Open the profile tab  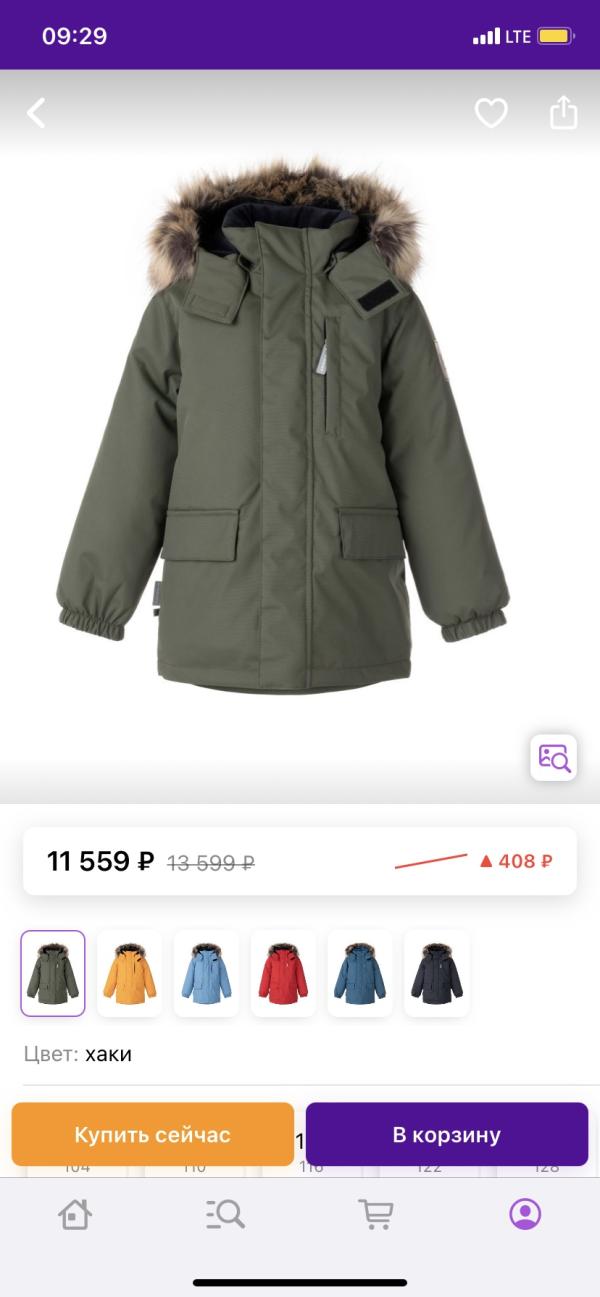[x=525, y=1214]
